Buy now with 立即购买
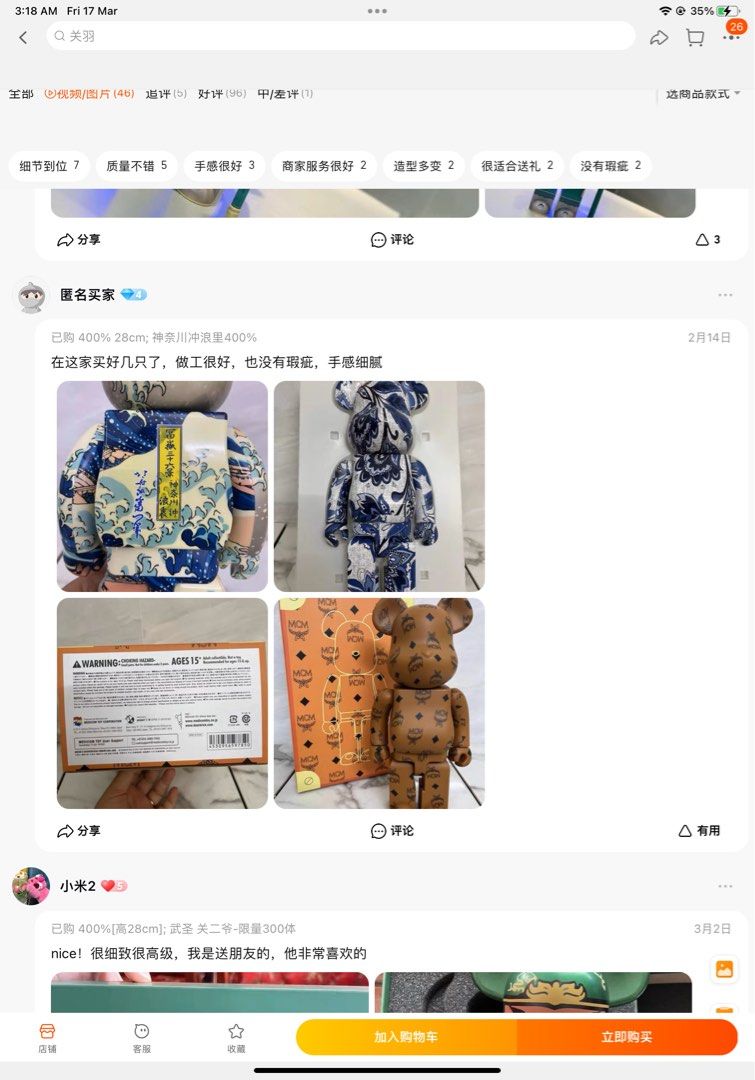Viewport: 755px width, 1080px height. click(x=627, y=1037)
